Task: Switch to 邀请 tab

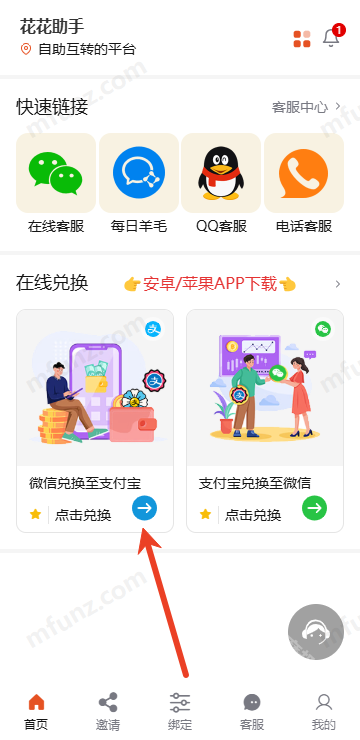Action: (x=108, y=711)
